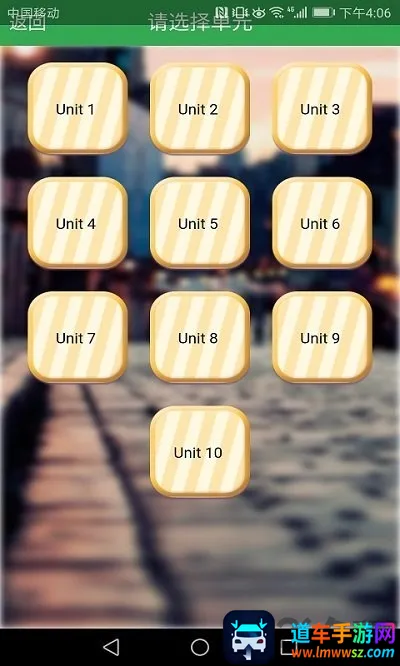
Task: Open Unit 1
Action: pos(78,109)
